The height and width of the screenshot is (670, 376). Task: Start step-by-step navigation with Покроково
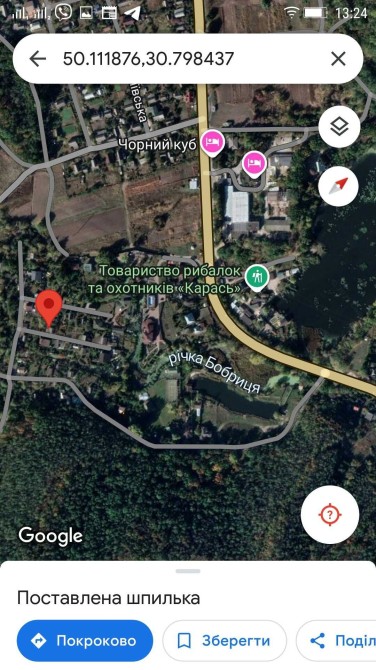point(85,641)
